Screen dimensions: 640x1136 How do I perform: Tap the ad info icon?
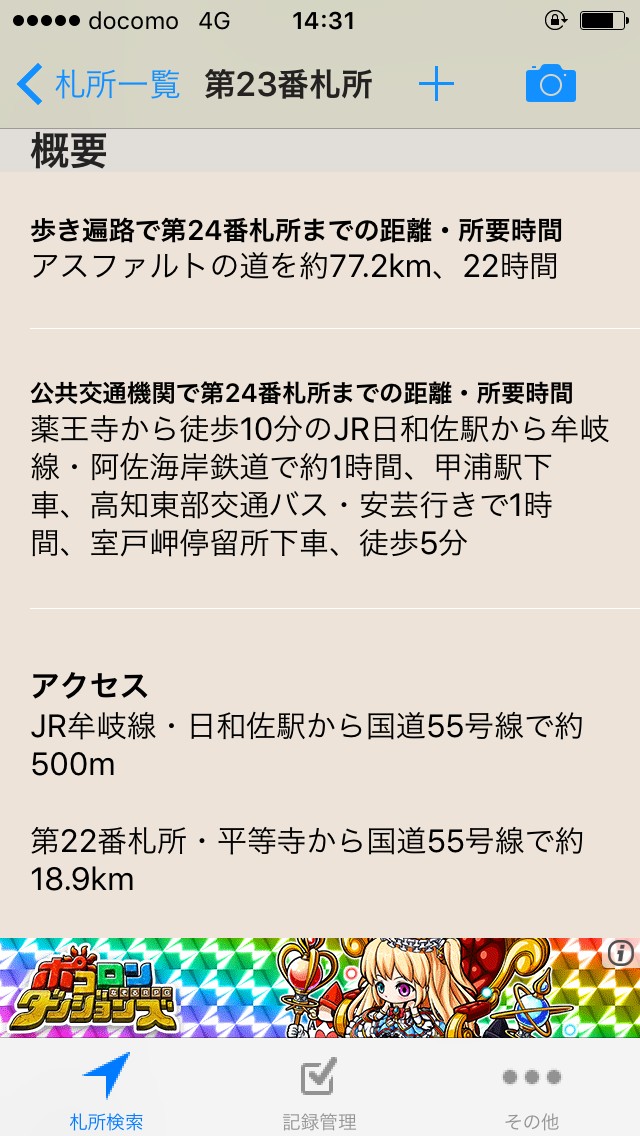(620, 953)
